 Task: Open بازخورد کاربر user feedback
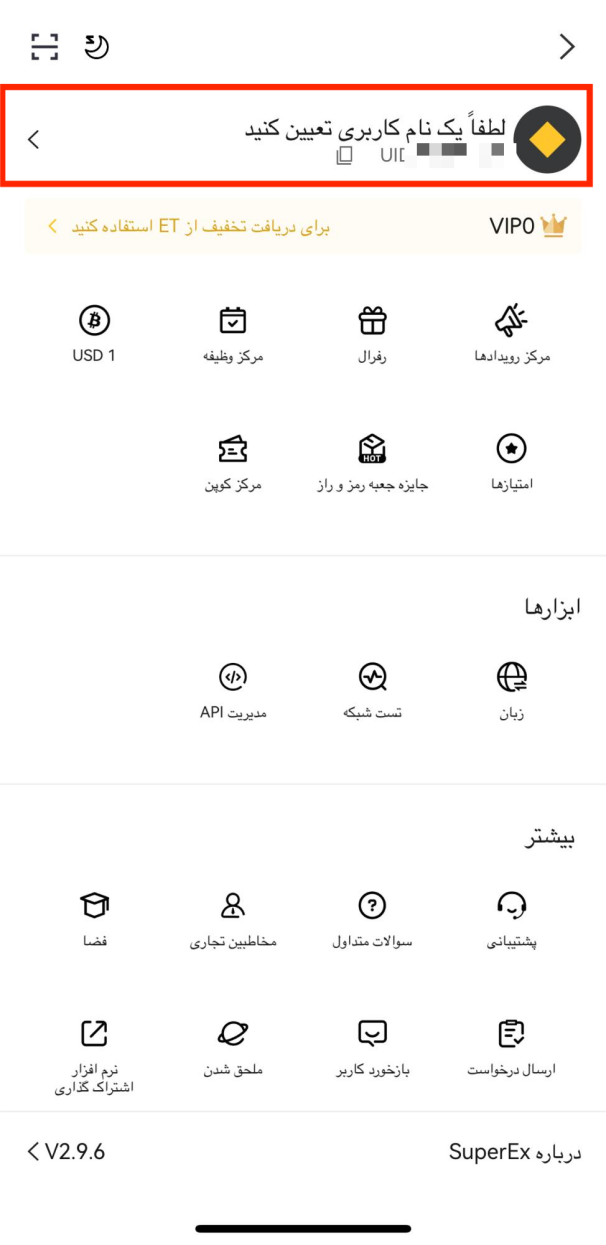(372, 1046)
